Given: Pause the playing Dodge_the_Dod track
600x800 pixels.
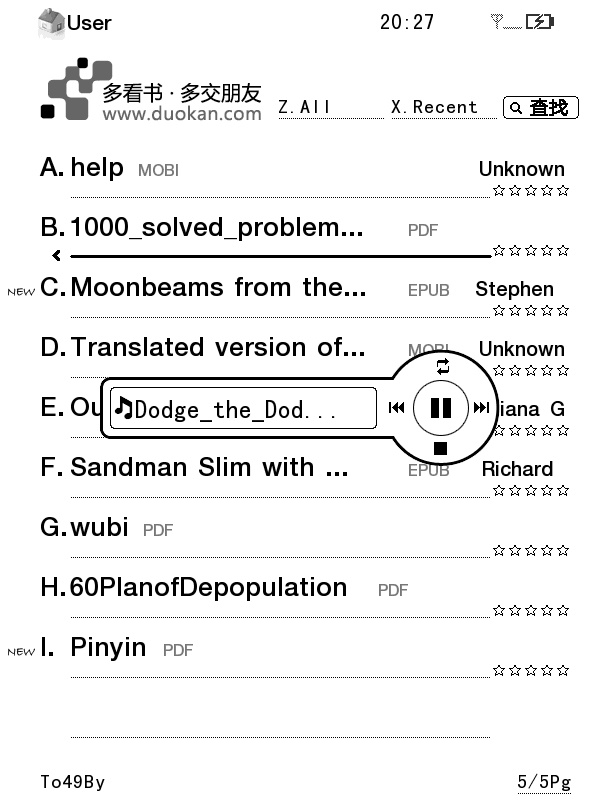Looking at the screenshot, I should tap(441, 408).
